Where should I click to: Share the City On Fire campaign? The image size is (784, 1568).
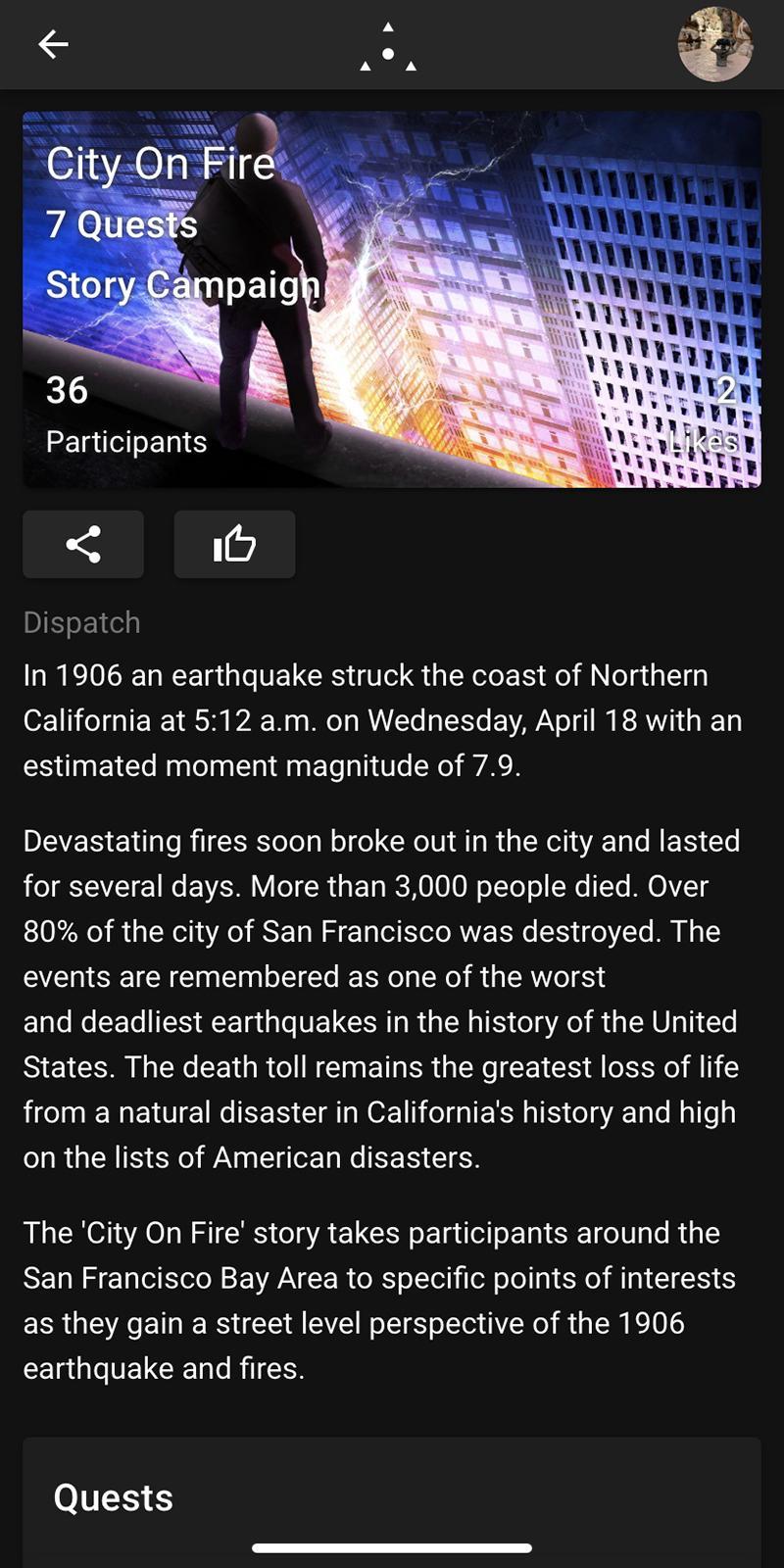click(83, 544)
